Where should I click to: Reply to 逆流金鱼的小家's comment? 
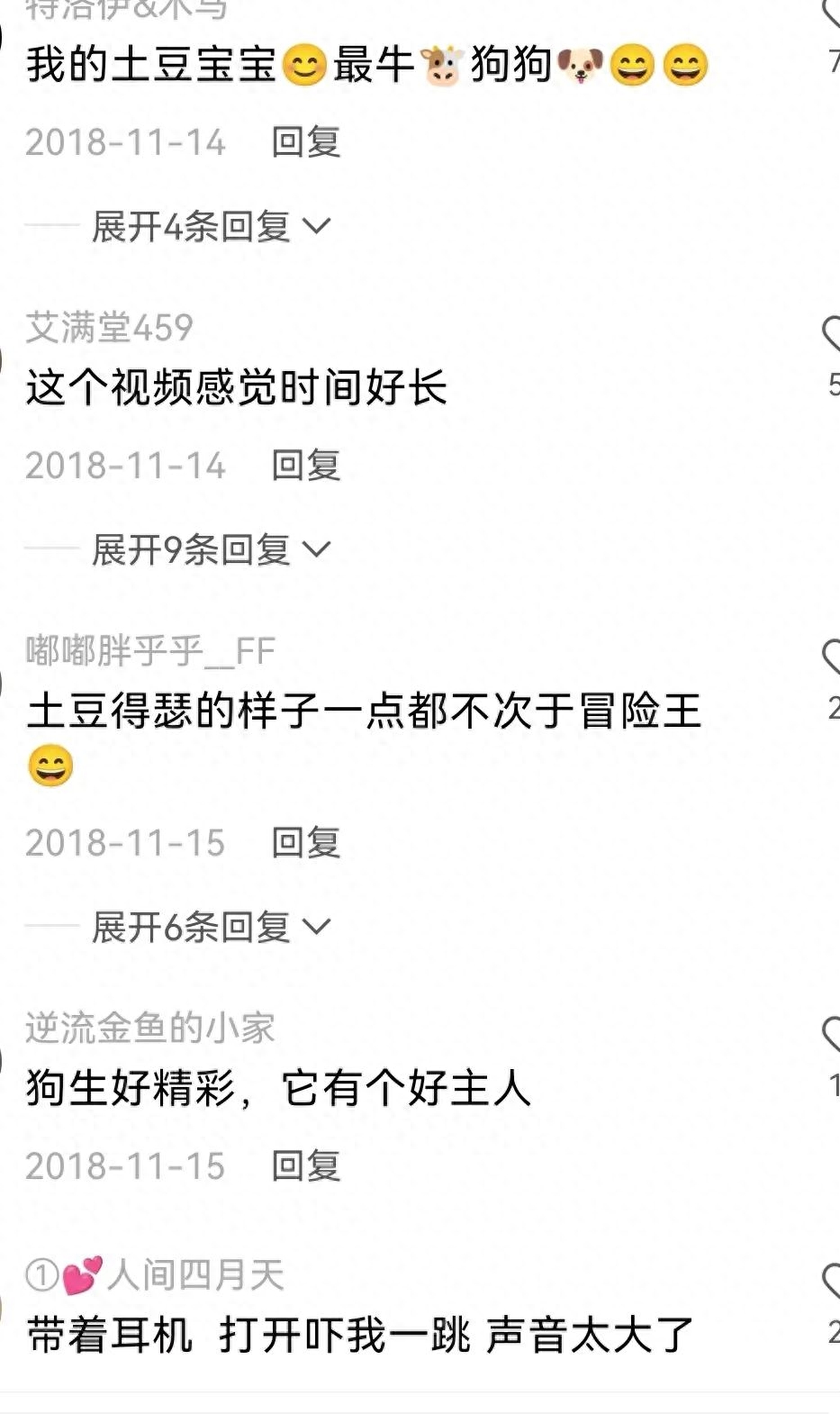(x=306, y=1166)
